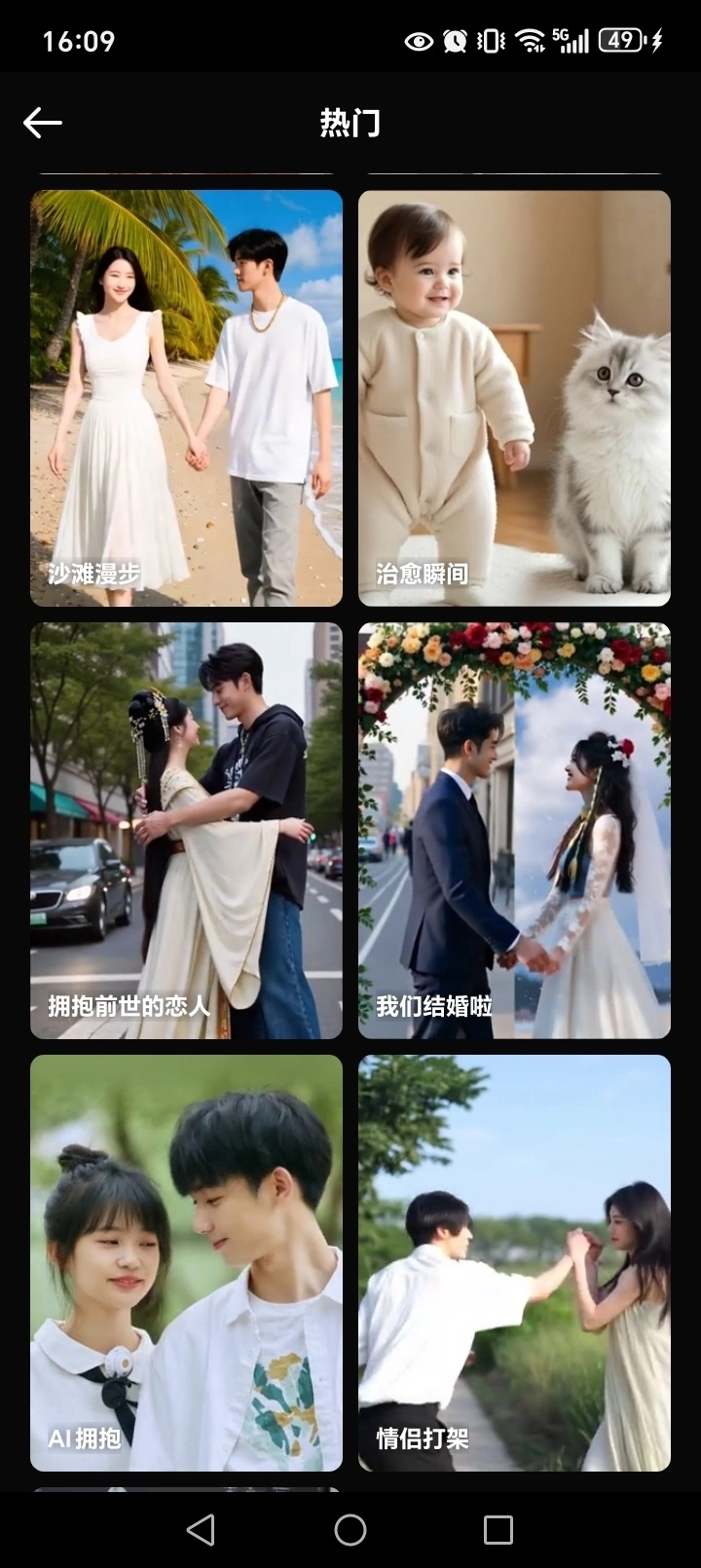The image size is (701, 1568).
Task: Select the 拥抱前世的恋人 template
Action: click(186, 830)
